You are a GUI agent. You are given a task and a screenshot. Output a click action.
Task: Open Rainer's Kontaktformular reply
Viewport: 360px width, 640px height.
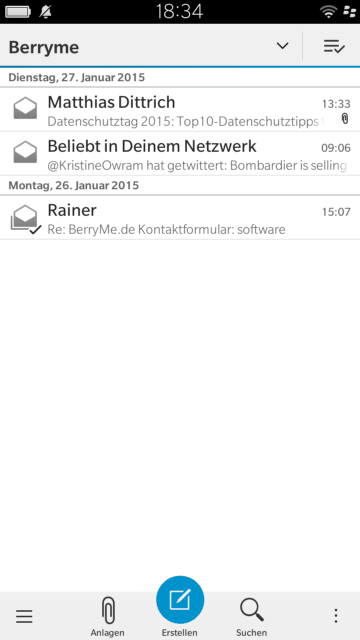click(180, 218)
